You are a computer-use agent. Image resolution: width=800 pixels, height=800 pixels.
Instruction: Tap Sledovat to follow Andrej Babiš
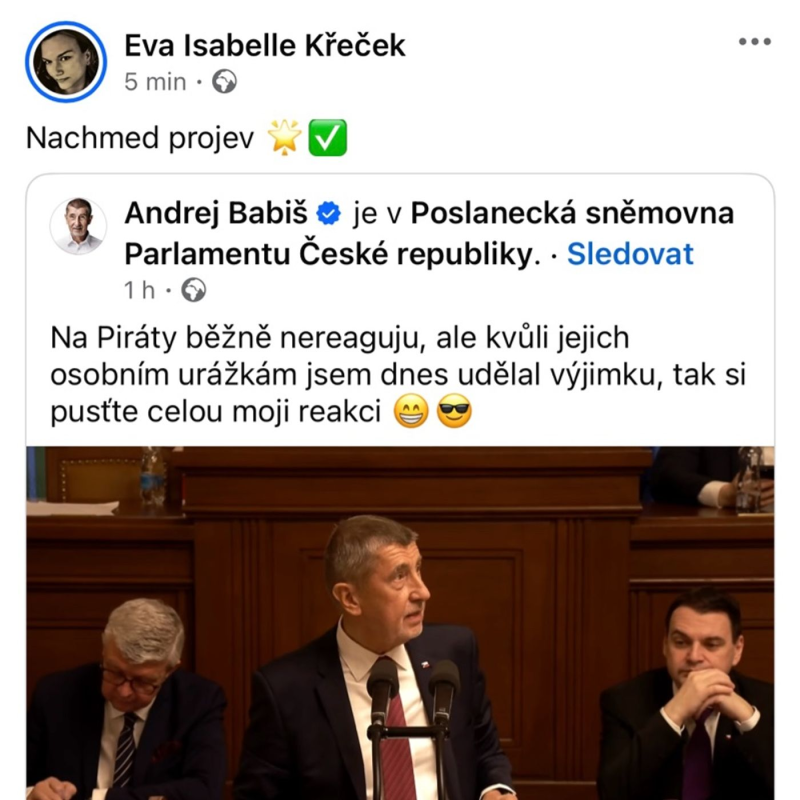coord(630,254)
